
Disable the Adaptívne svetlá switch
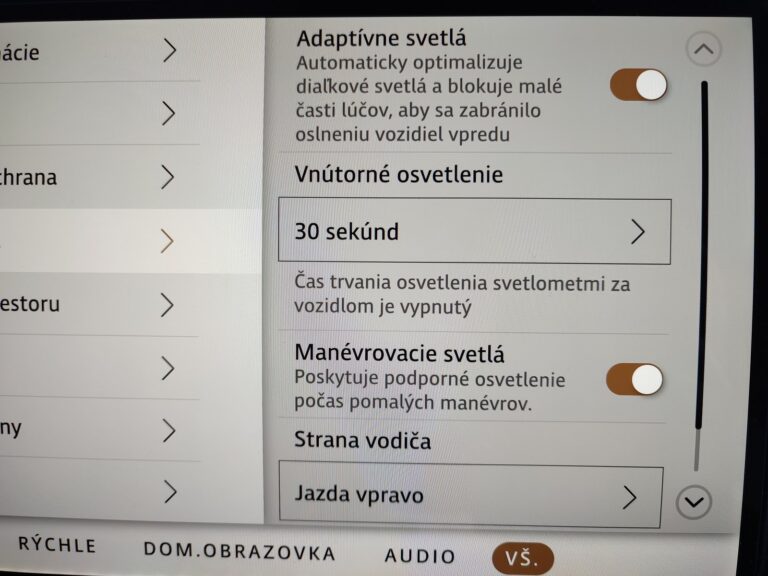pyautogui.click(x=638, y=85)
